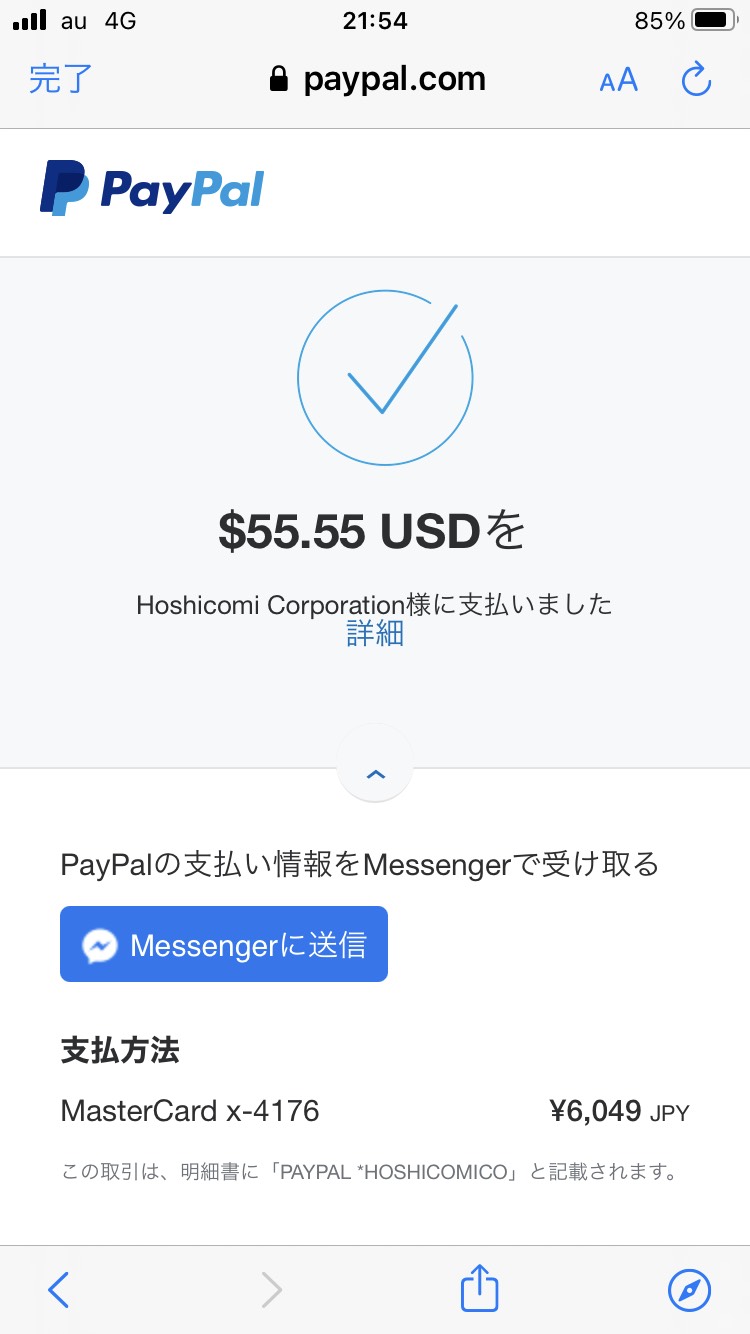
Task: Open the AA text size menu
Action: pyautogui.click(x=618, y=80)
